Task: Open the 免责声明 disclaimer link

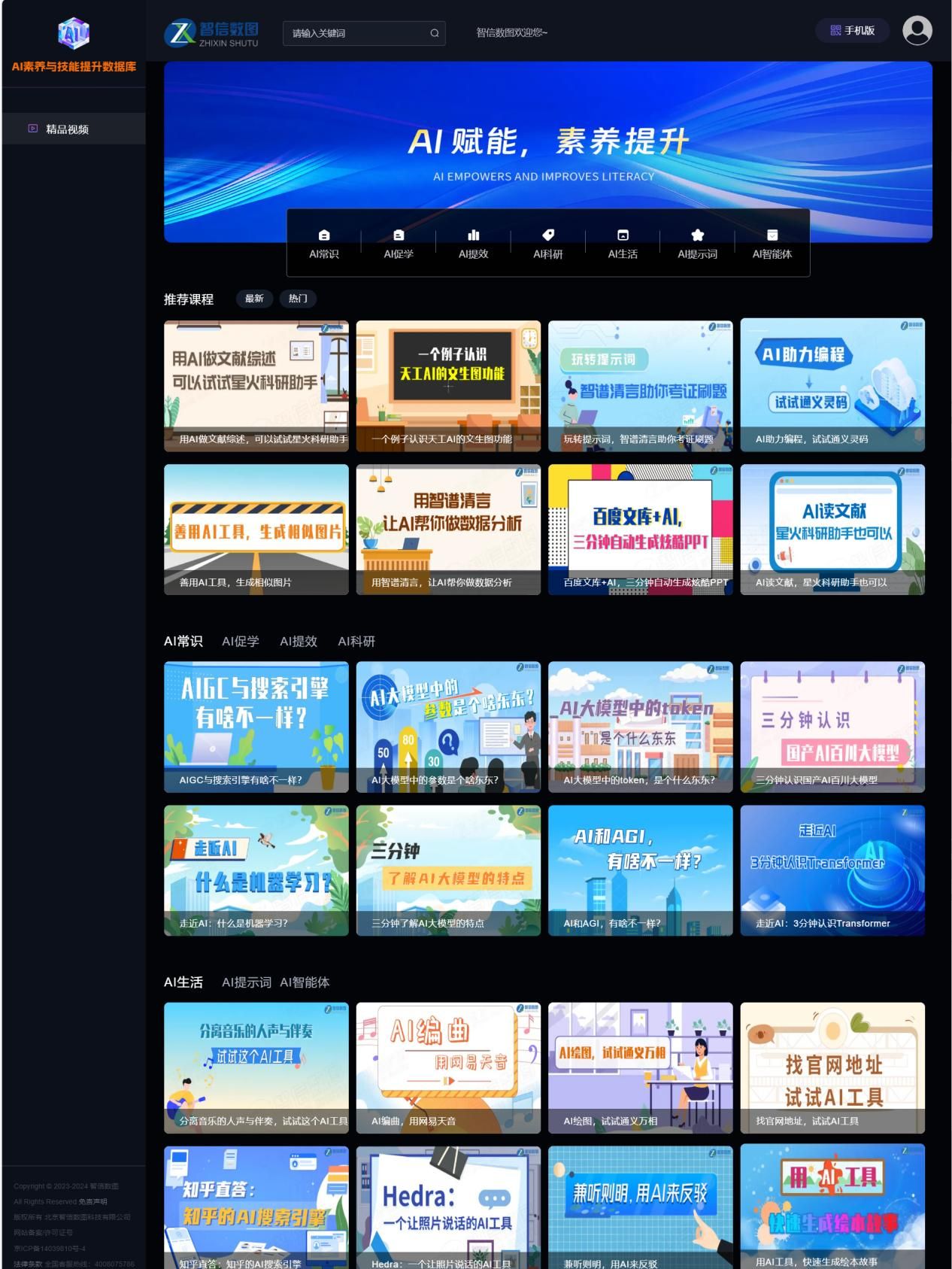Action: click(x=92, y=1202)
